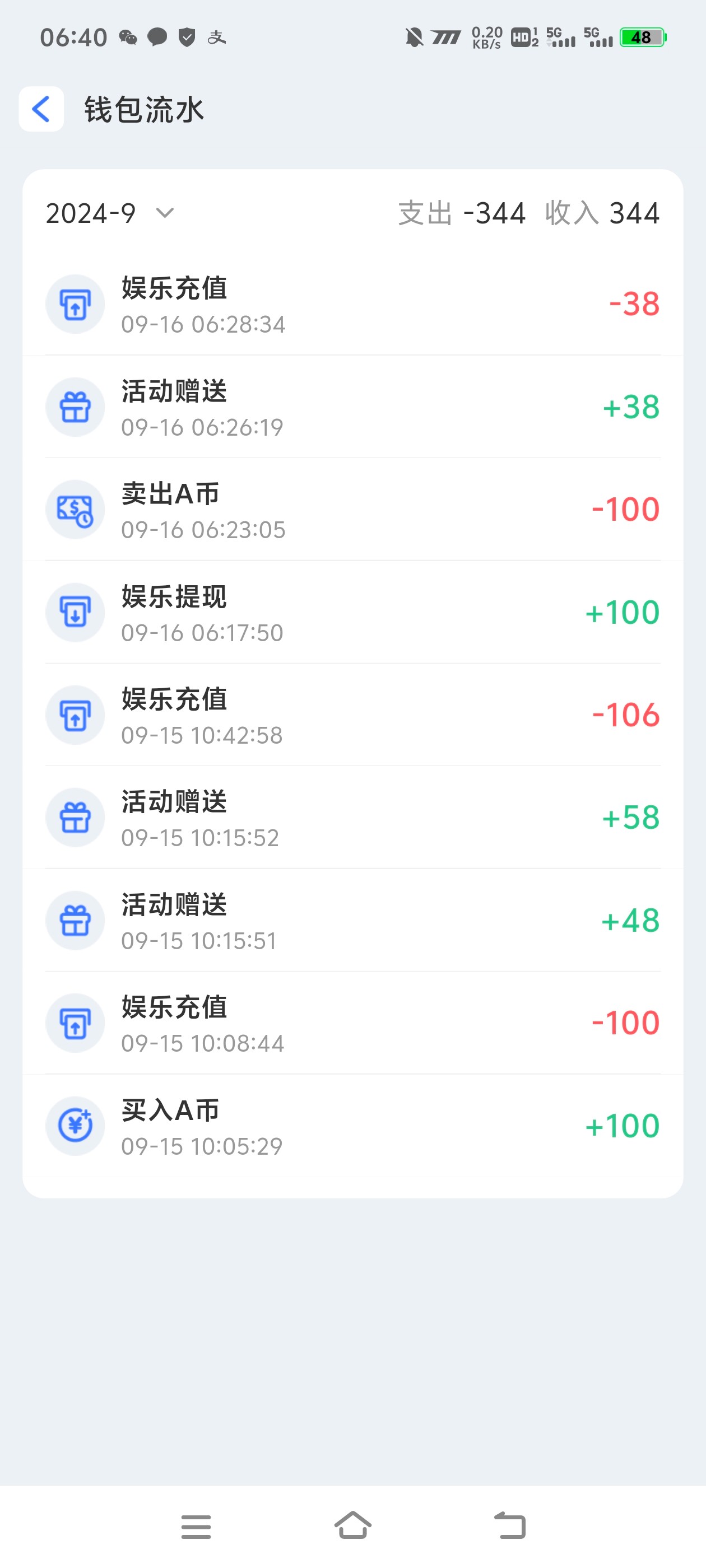Viewport: 706px width, 1568px height.
Task: Open the 买入A币 yen coin icon
Action: 75,1126
